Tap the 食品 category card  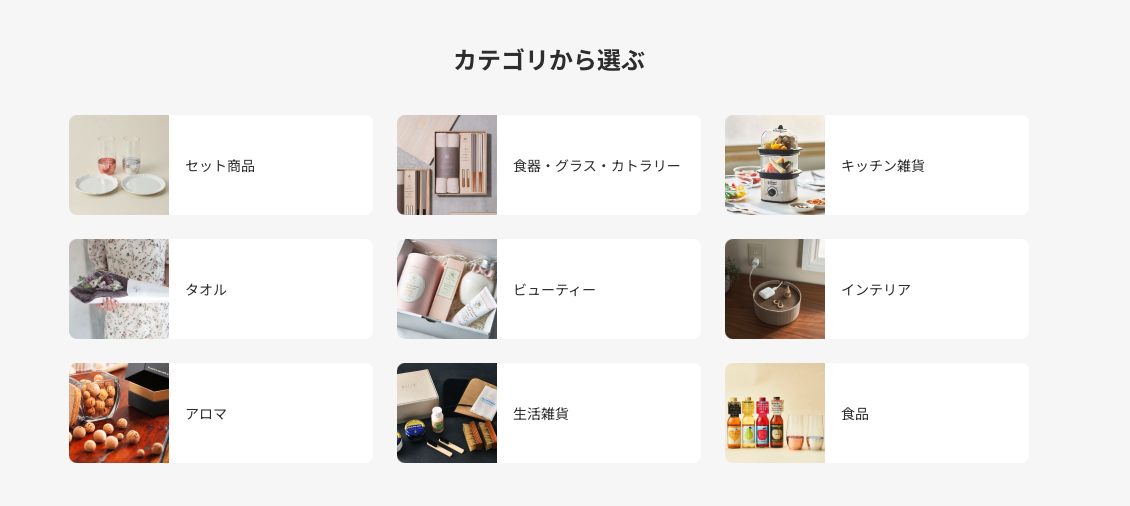pyautogui.click(x=876, y=413)
